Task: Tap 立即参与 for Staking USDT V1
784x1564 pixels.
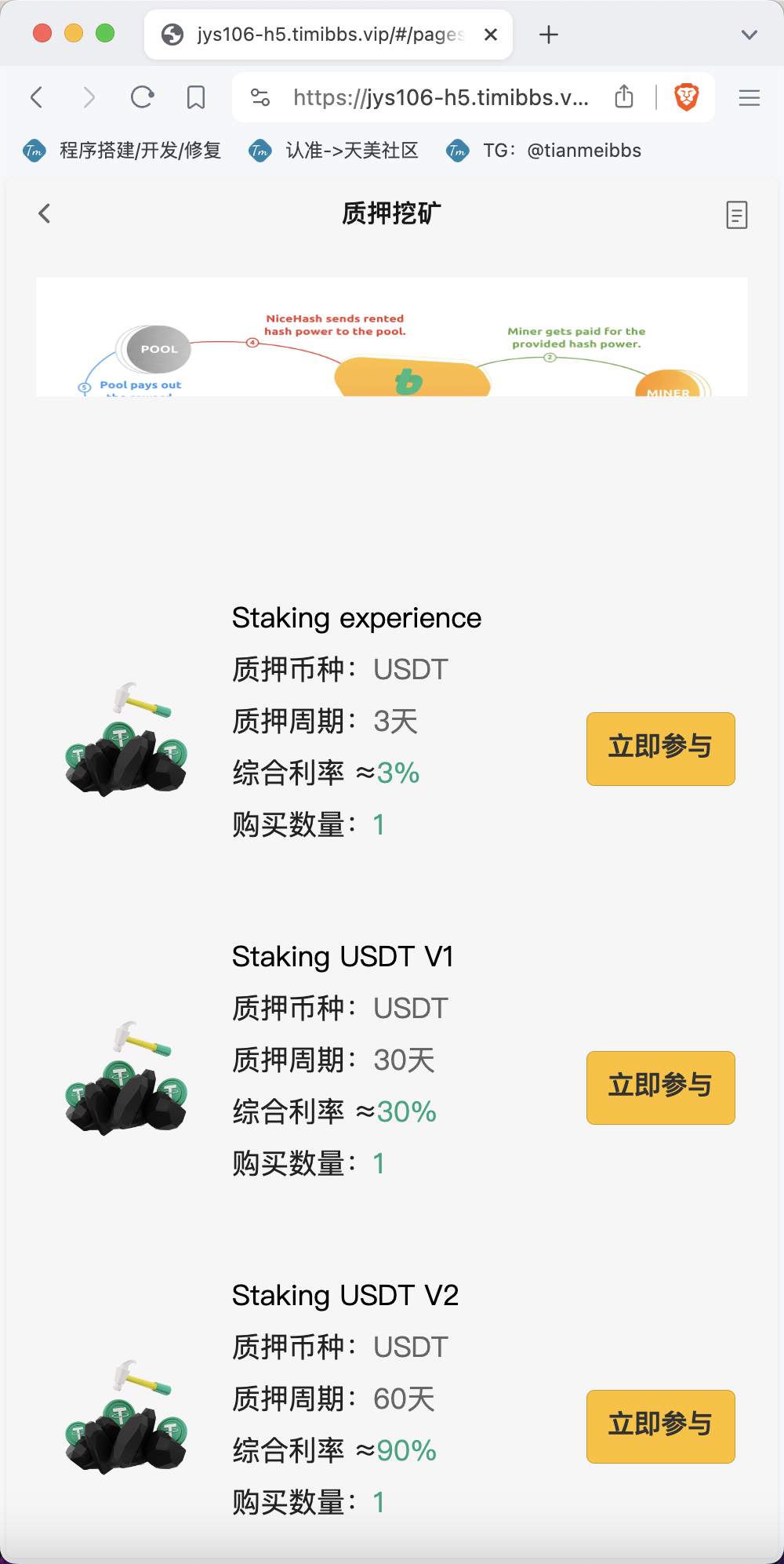Action: point(660,1087)
